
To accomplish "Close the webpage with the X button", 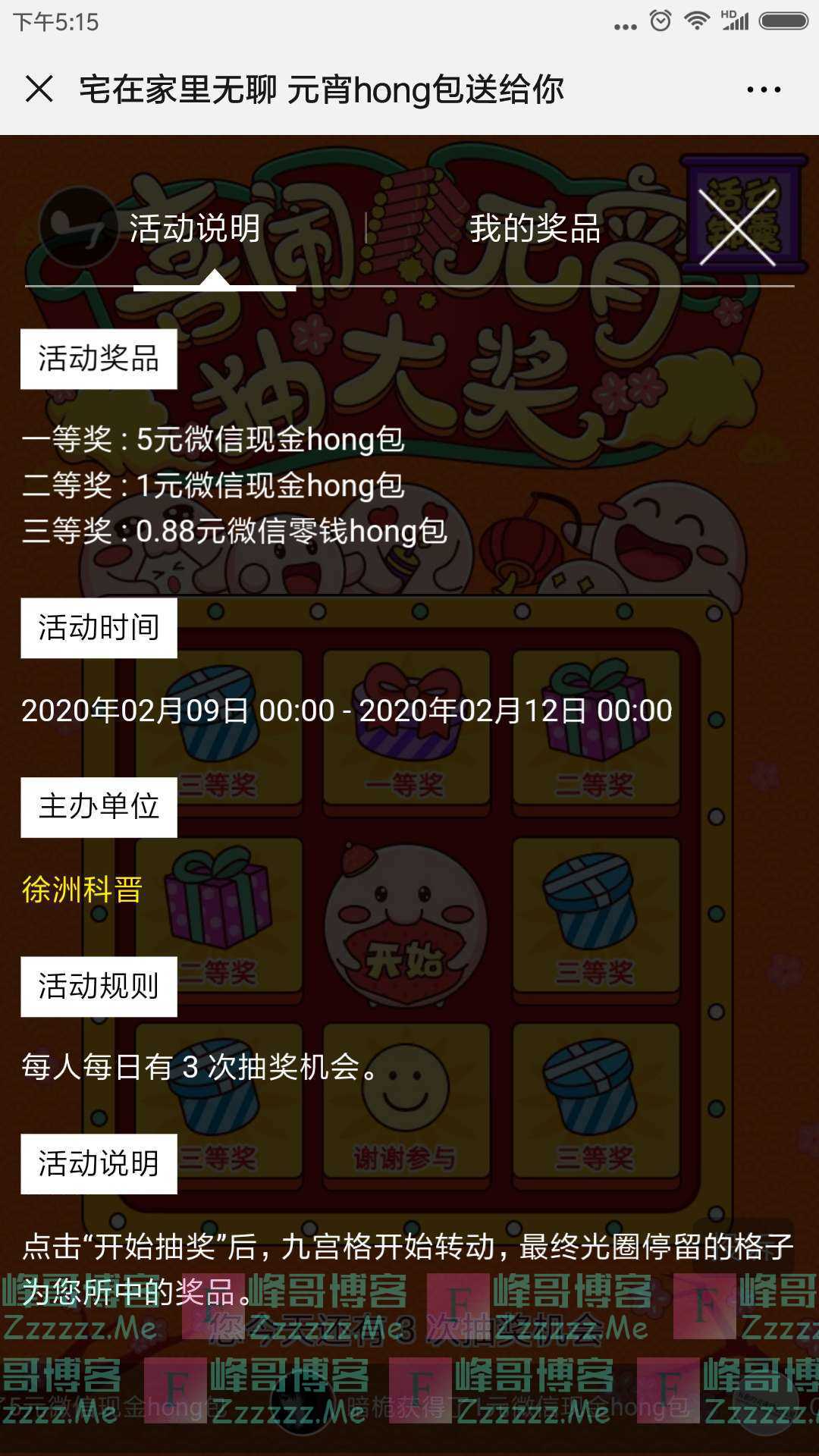I will [39, 89].
